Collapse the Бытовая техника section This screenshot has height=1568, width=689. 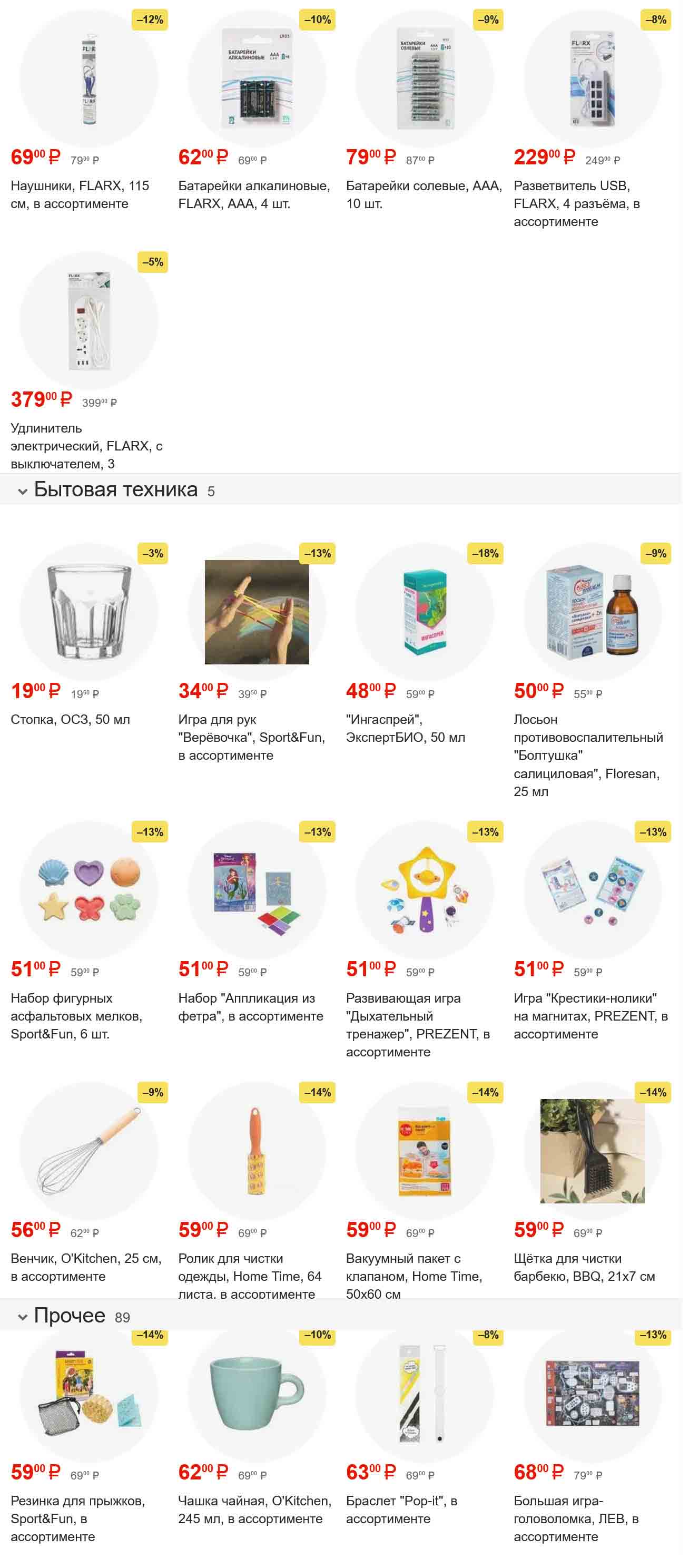[x=23, y=491]
